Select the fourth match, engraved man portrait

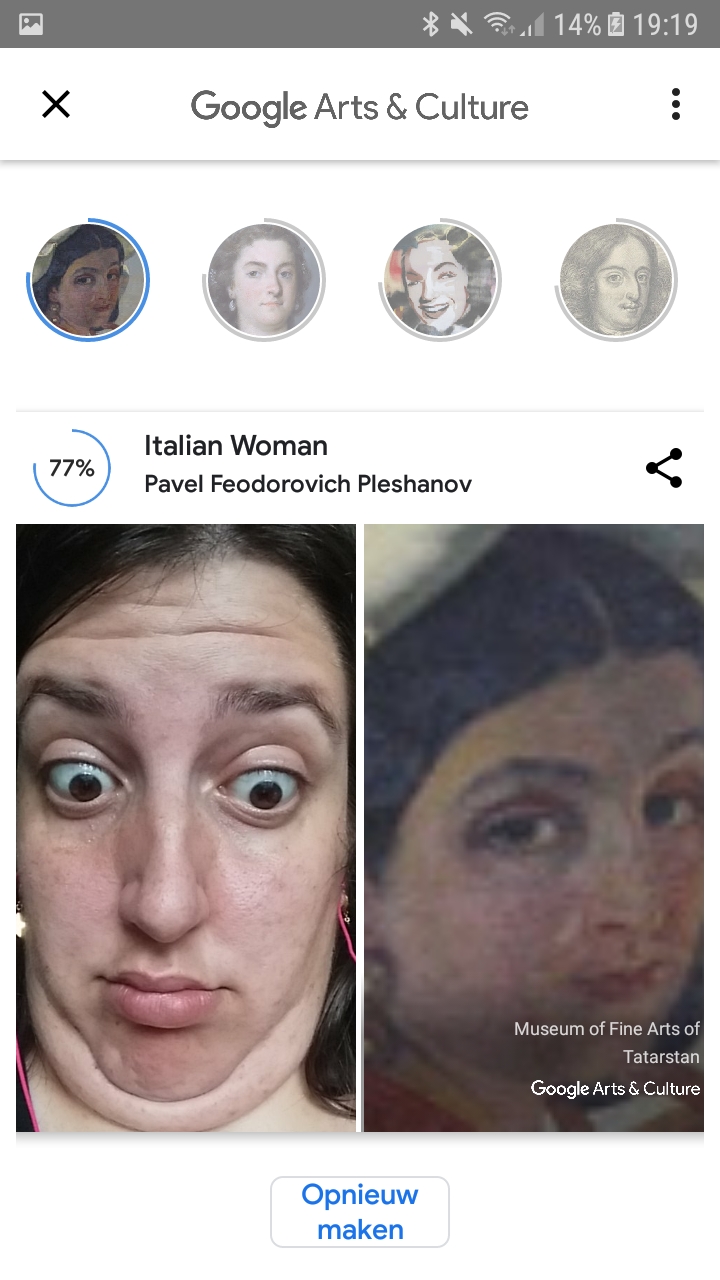pos(616,279)
